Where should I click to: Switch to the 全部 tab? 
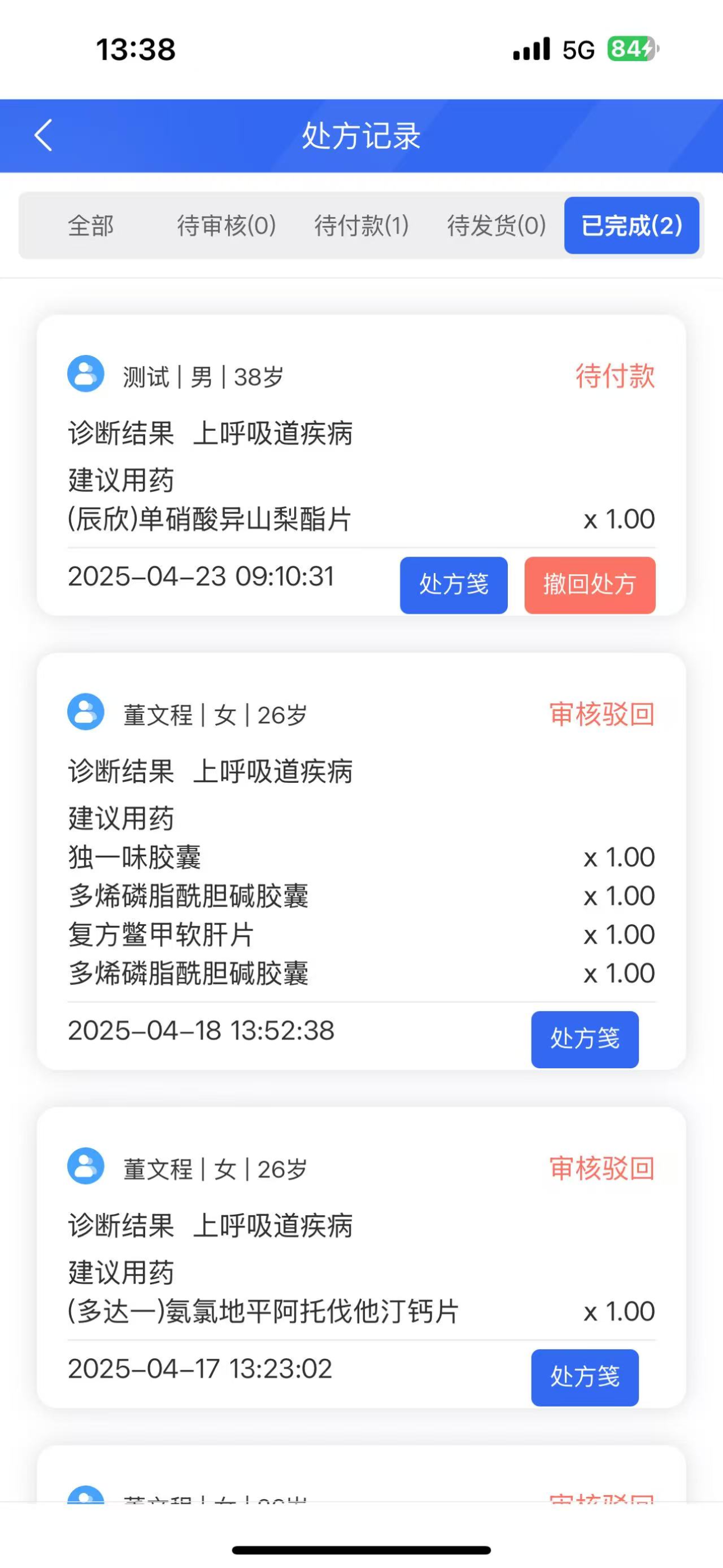tap(91, 226)
